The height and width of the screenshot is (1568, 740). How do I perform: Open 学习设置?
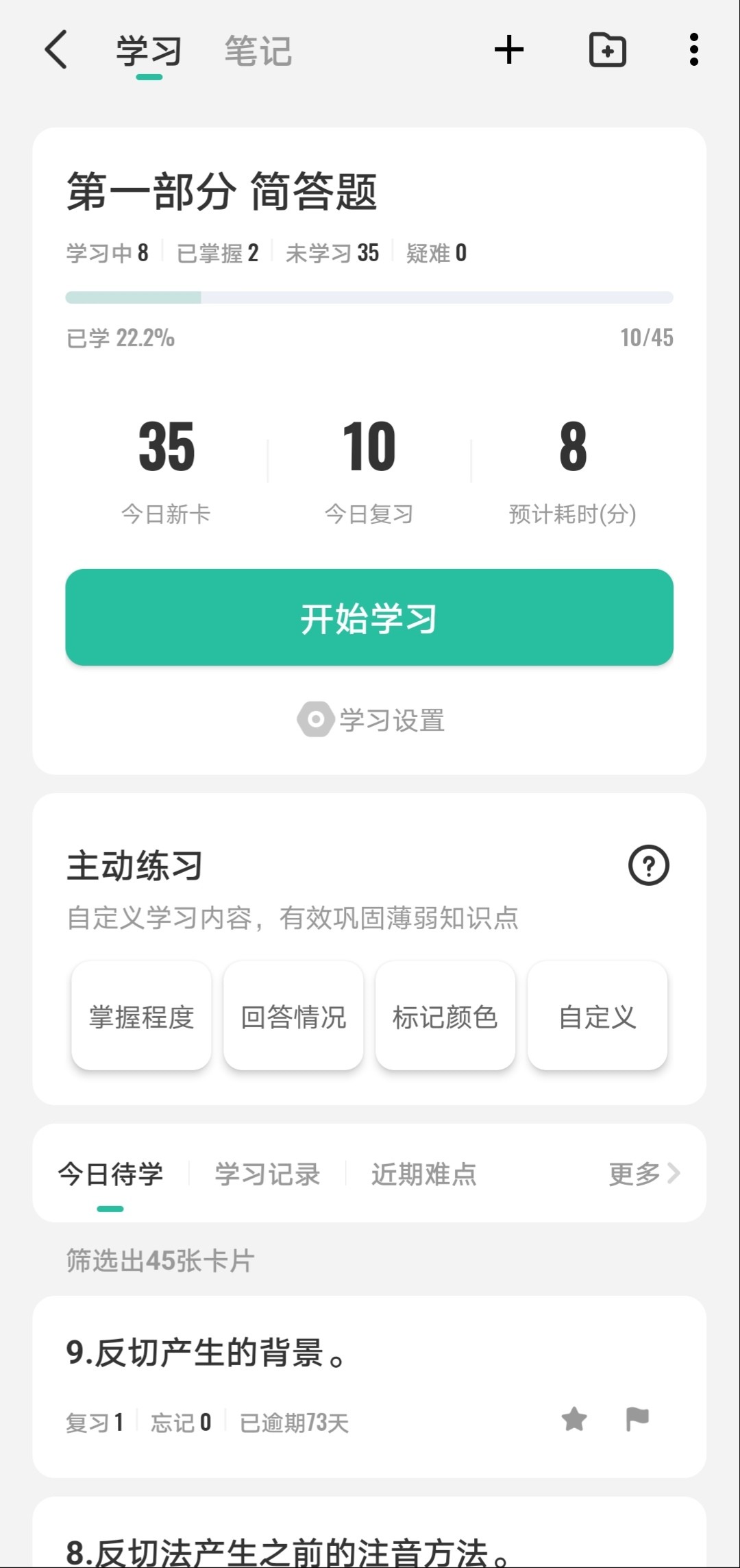(371, 720)
